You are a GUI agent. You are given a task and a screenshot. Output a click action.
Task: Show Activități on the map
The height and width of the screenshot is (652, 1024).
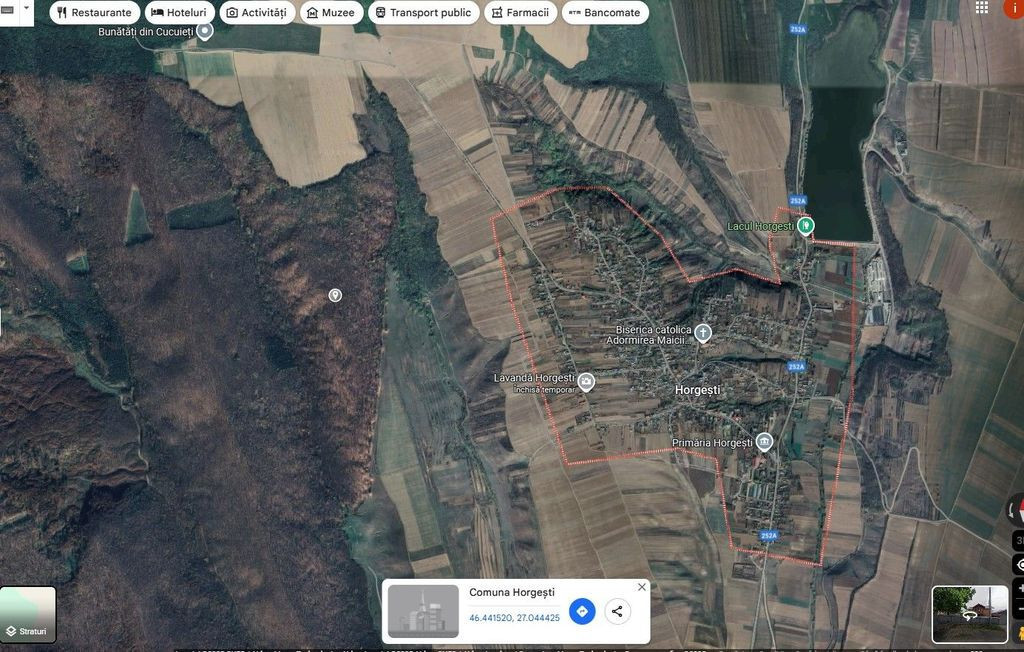pos(256,12)
